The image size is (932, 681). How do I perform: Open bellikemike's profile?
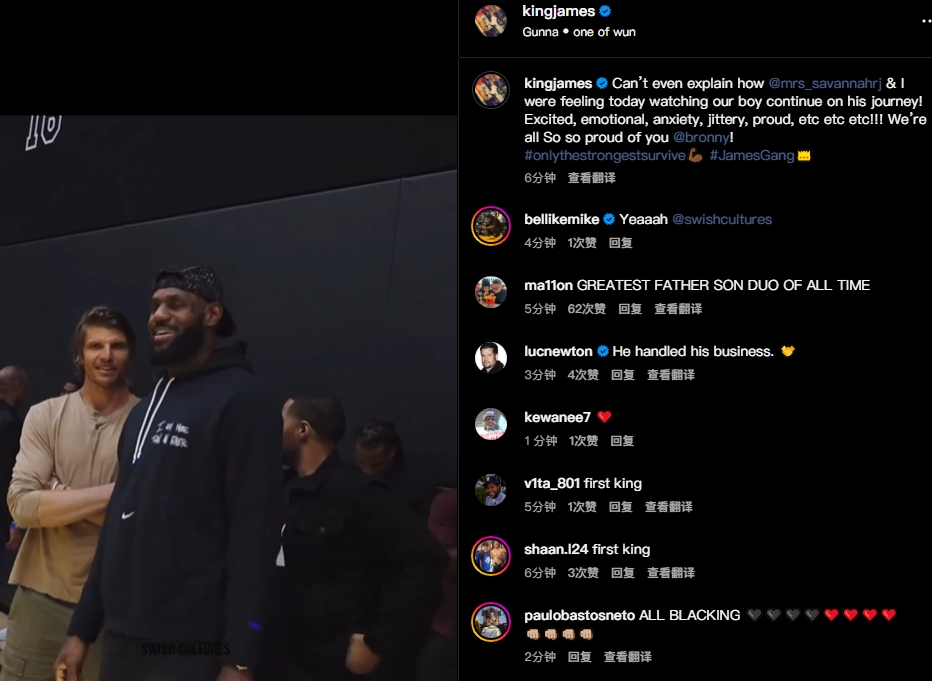click(561, 219)
